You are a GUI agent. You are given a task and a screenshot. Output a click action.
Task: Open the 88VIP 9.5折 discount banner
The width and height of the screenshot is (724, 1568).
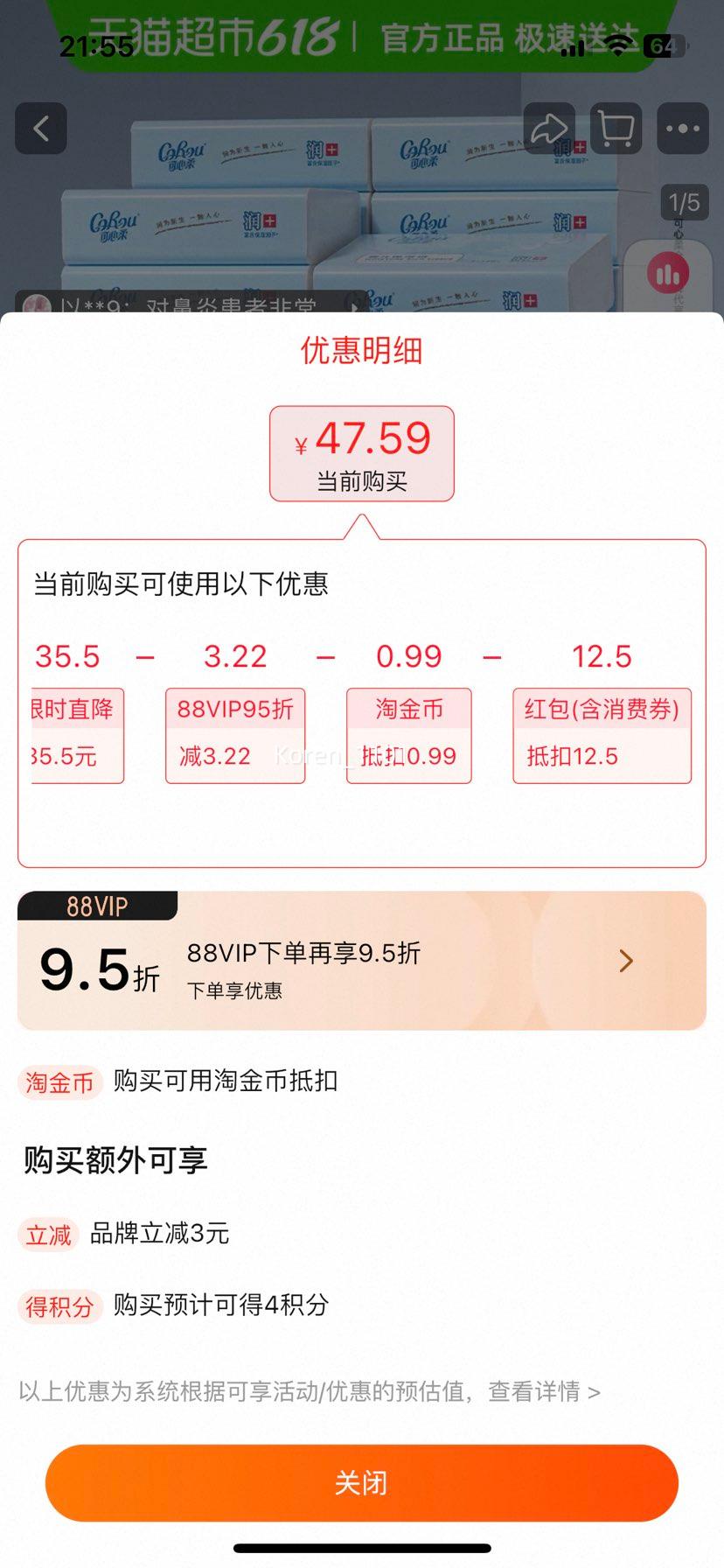tap(362, 961)
